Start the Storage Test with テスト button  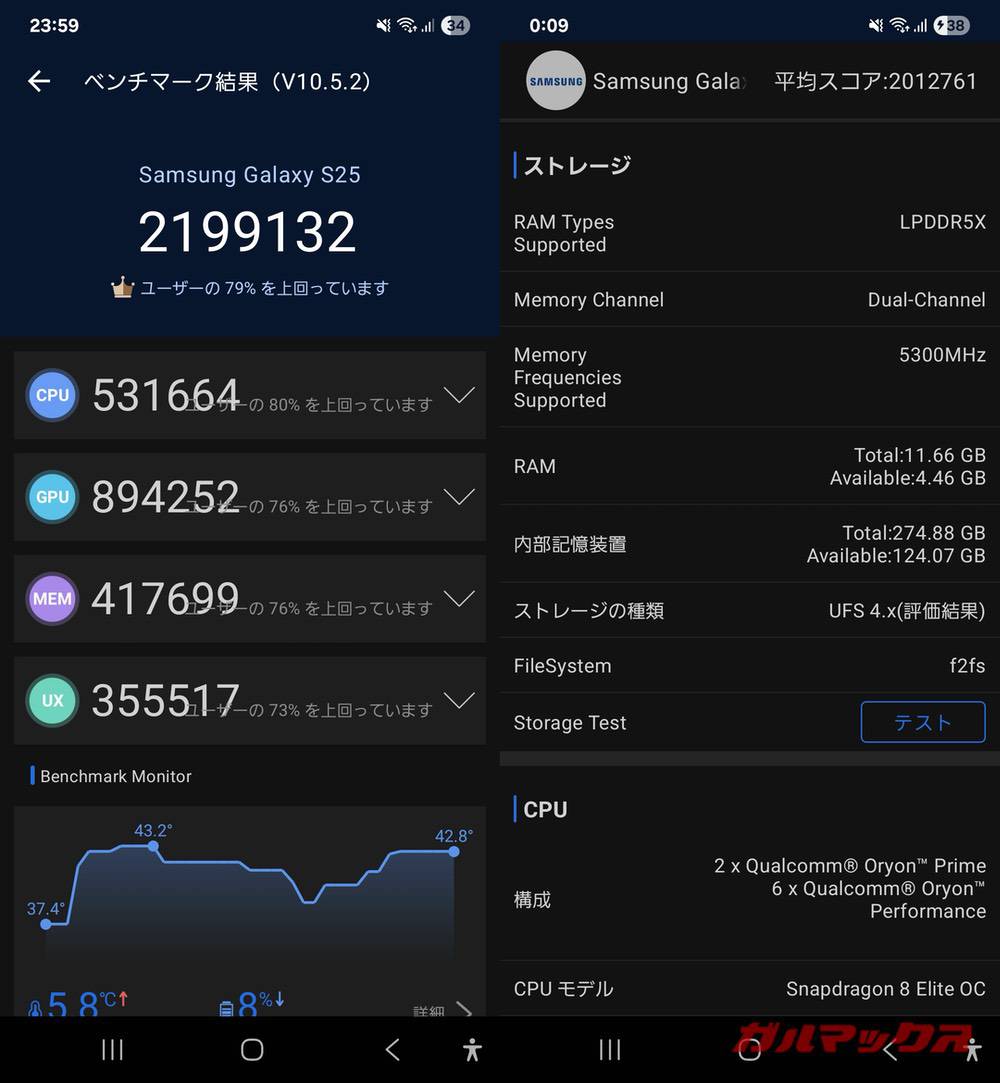point(922,722)
